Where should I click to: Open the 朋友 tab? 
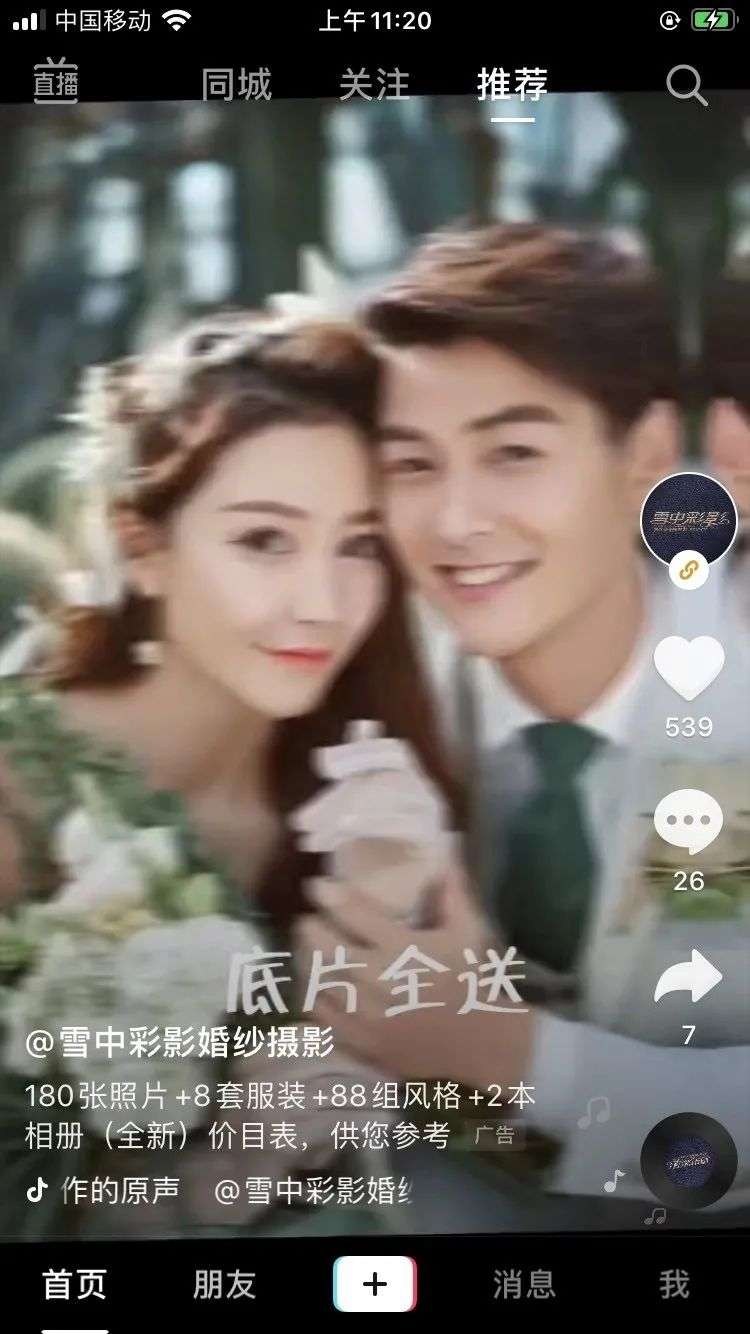point(224,1284)
